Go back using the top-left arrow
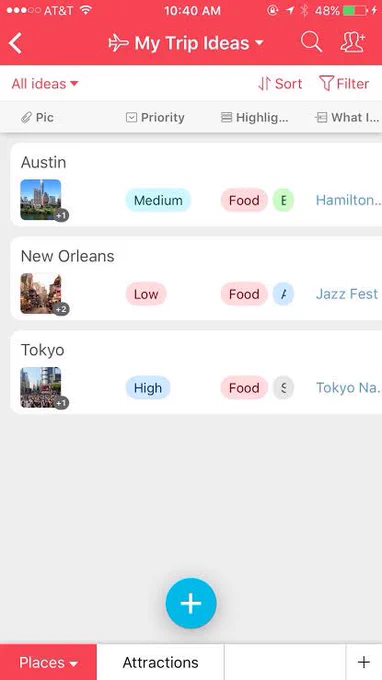The image size is (382, 680). 15,43
